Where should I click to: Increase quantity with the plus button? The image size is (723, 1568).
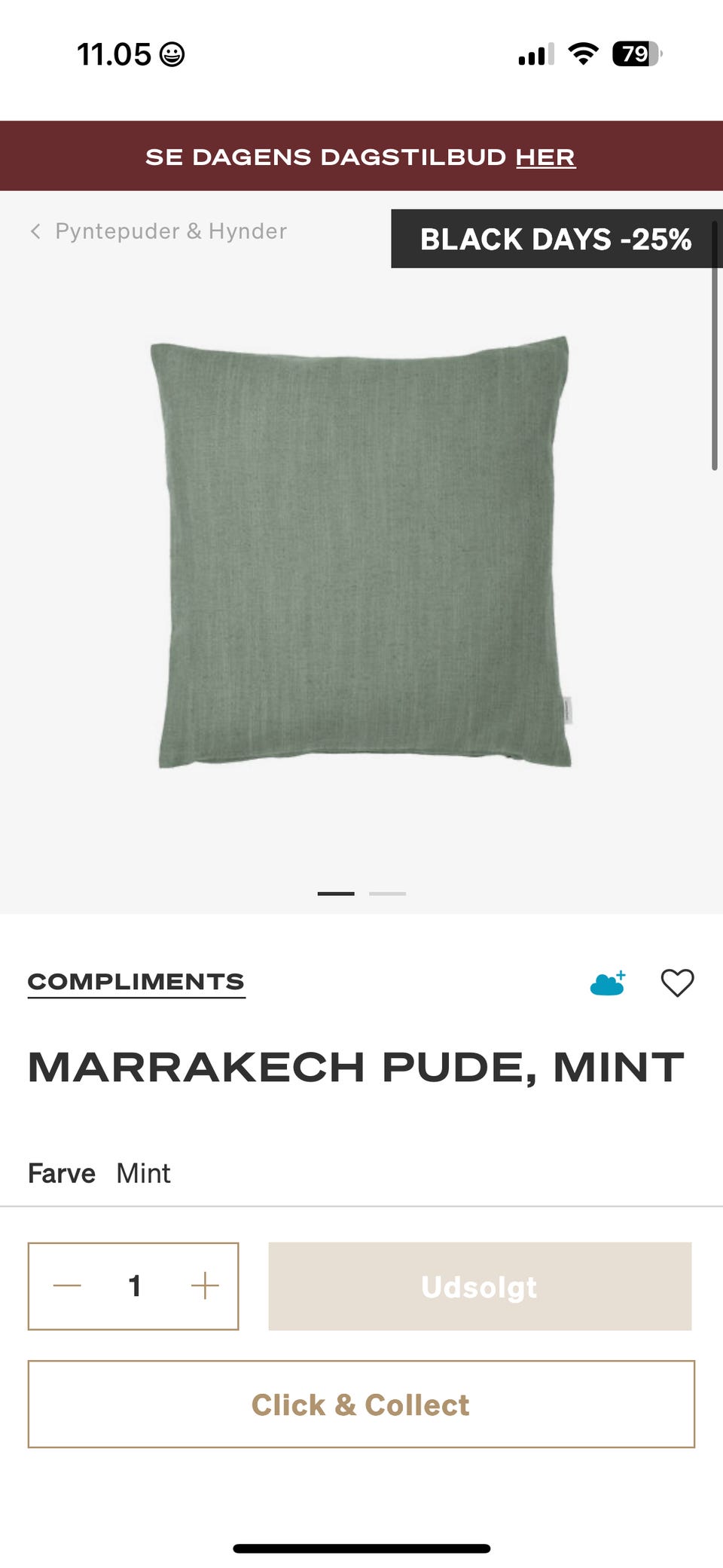(205, 1286)
